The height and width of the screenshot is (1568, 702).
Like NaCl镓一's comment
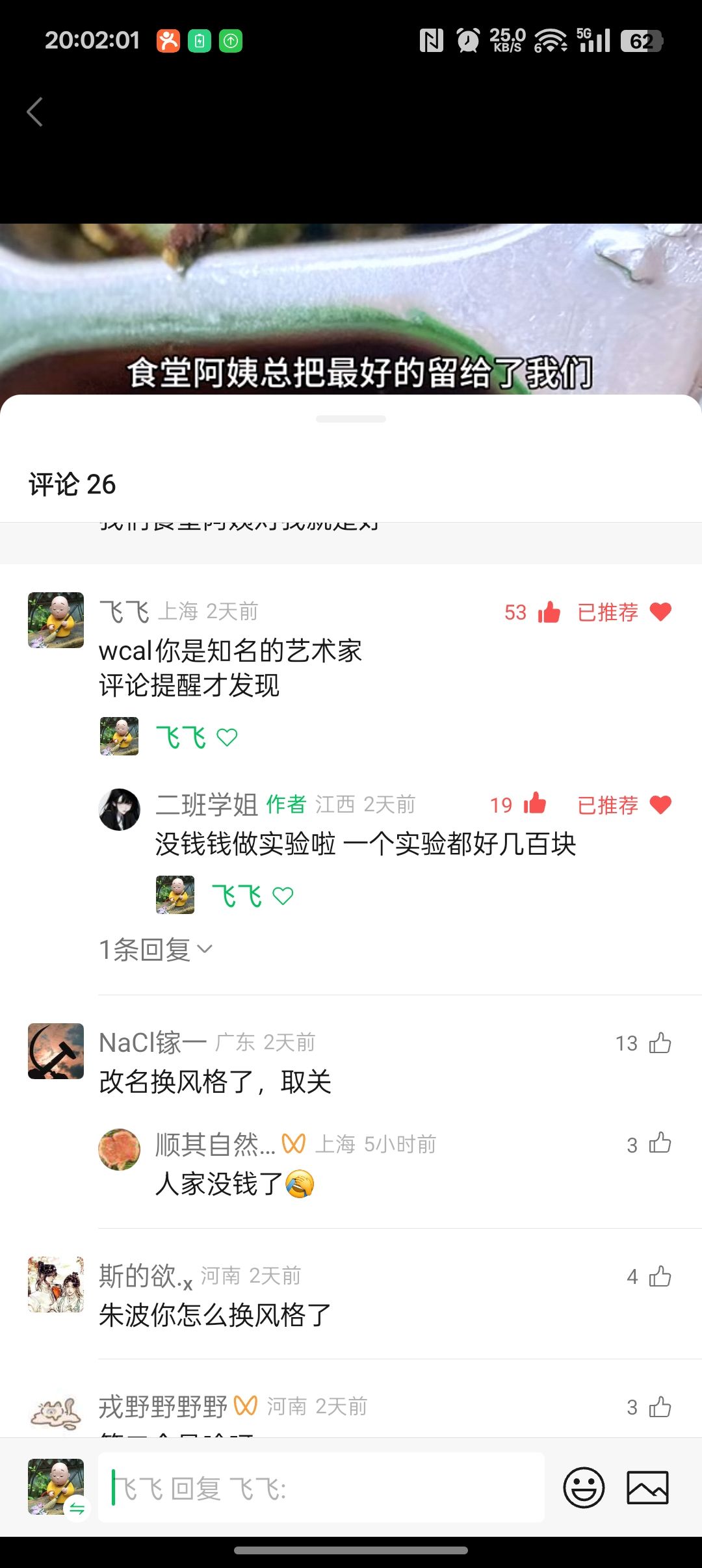tap(660, 1043)
